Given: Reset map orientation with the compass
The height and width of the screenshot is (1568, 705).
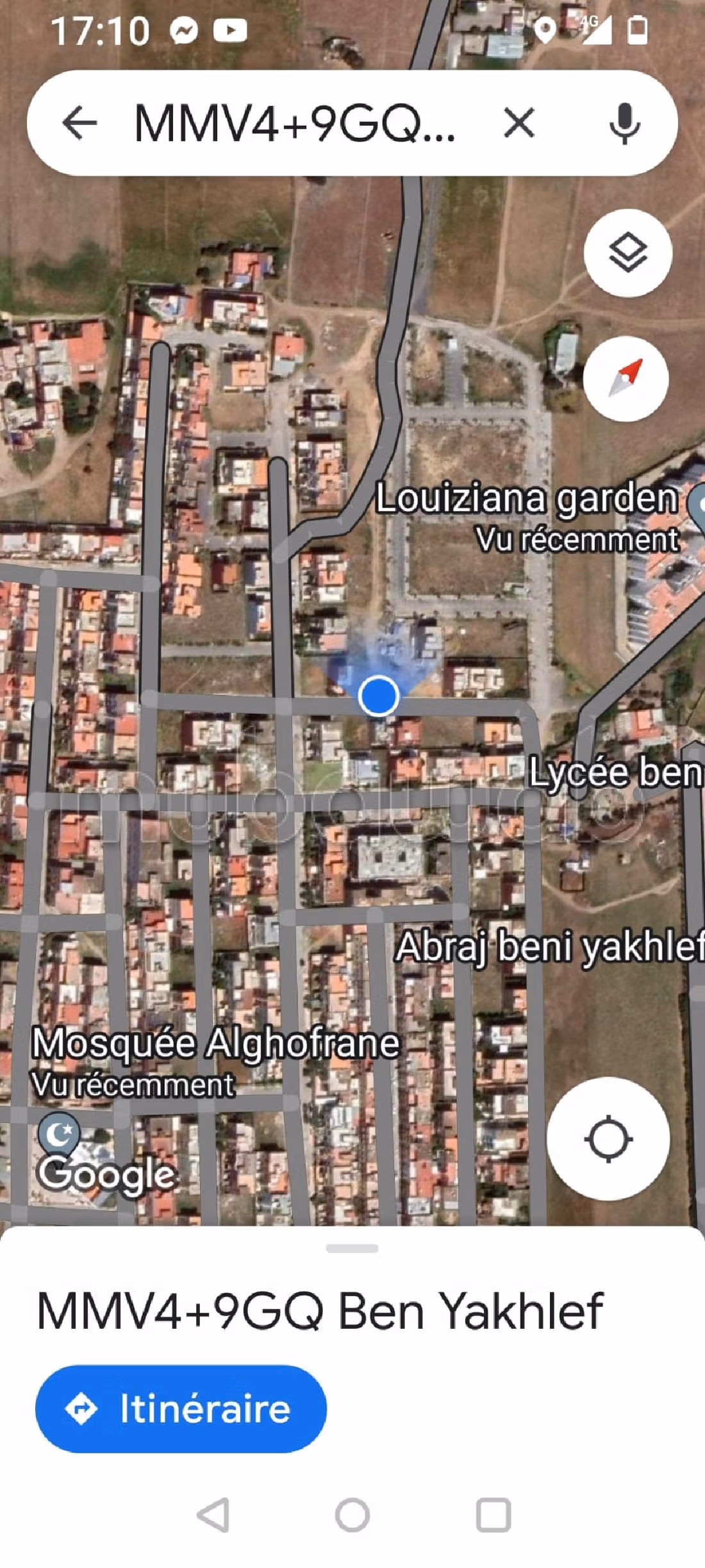Looking at the screenshot, I should coord(626,379).
